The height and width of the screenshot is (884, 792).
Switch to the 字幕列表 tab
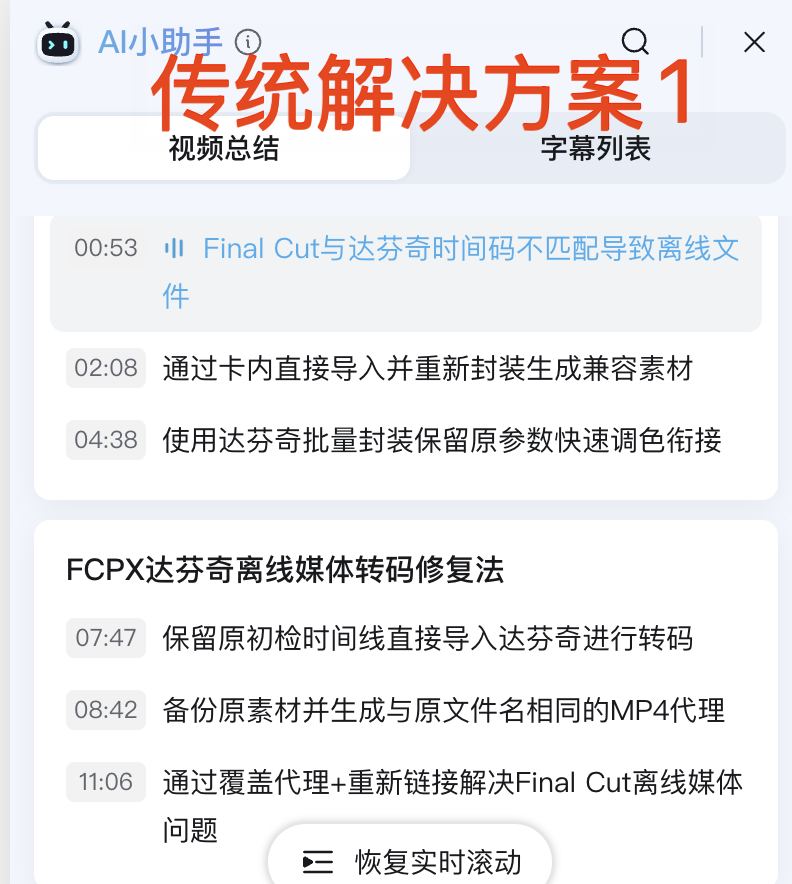click(596, 149)
